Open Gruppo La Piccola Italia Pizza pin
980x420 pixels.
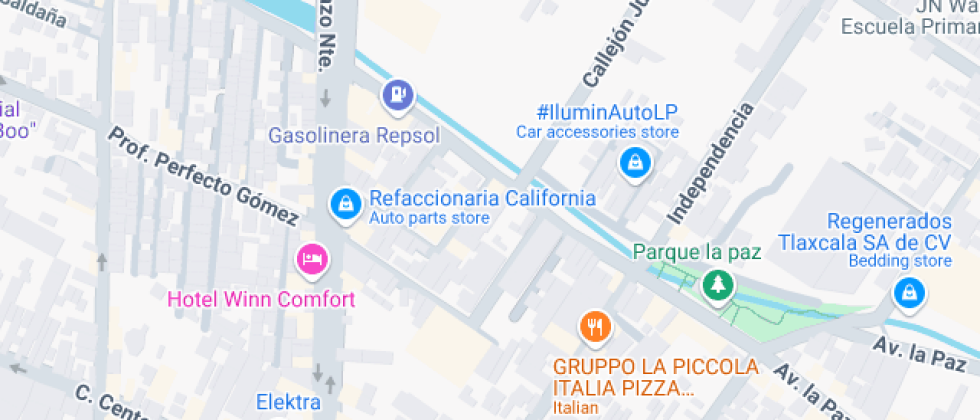point(595,327)
